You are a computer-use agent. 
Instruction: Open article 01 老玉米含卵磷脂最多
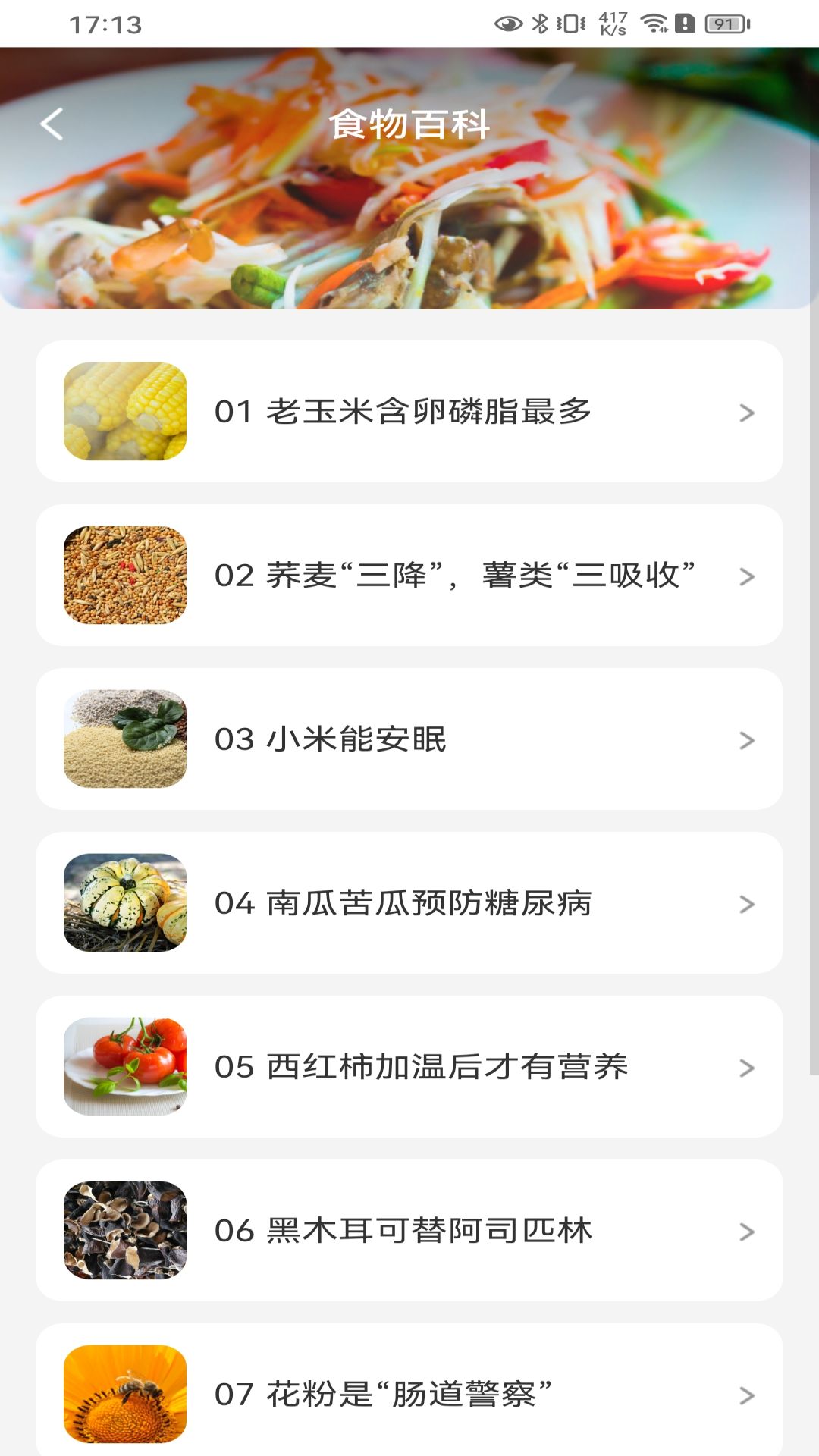coord(409,411)
